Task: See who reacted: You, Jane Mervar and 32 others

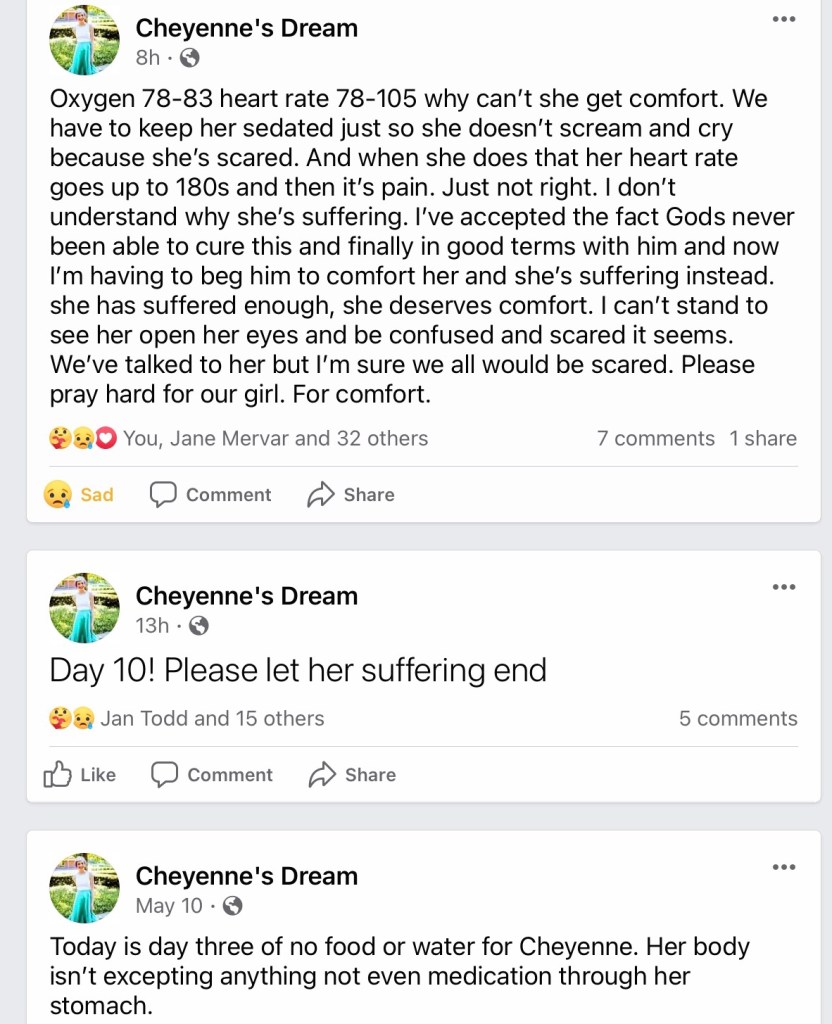Action: coord(274,438)
